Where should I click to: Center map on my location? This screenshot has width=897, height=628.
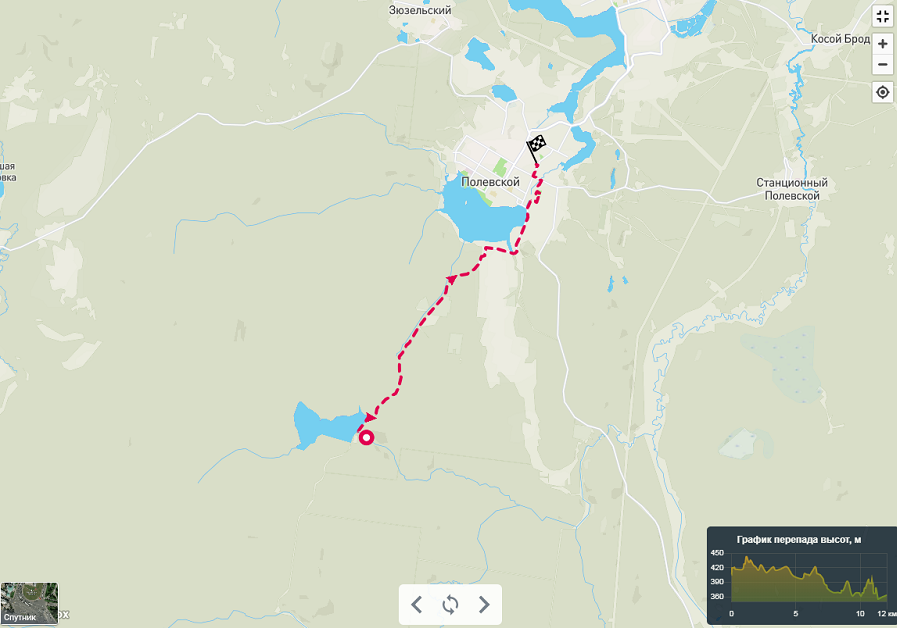(x=883, y=93)
